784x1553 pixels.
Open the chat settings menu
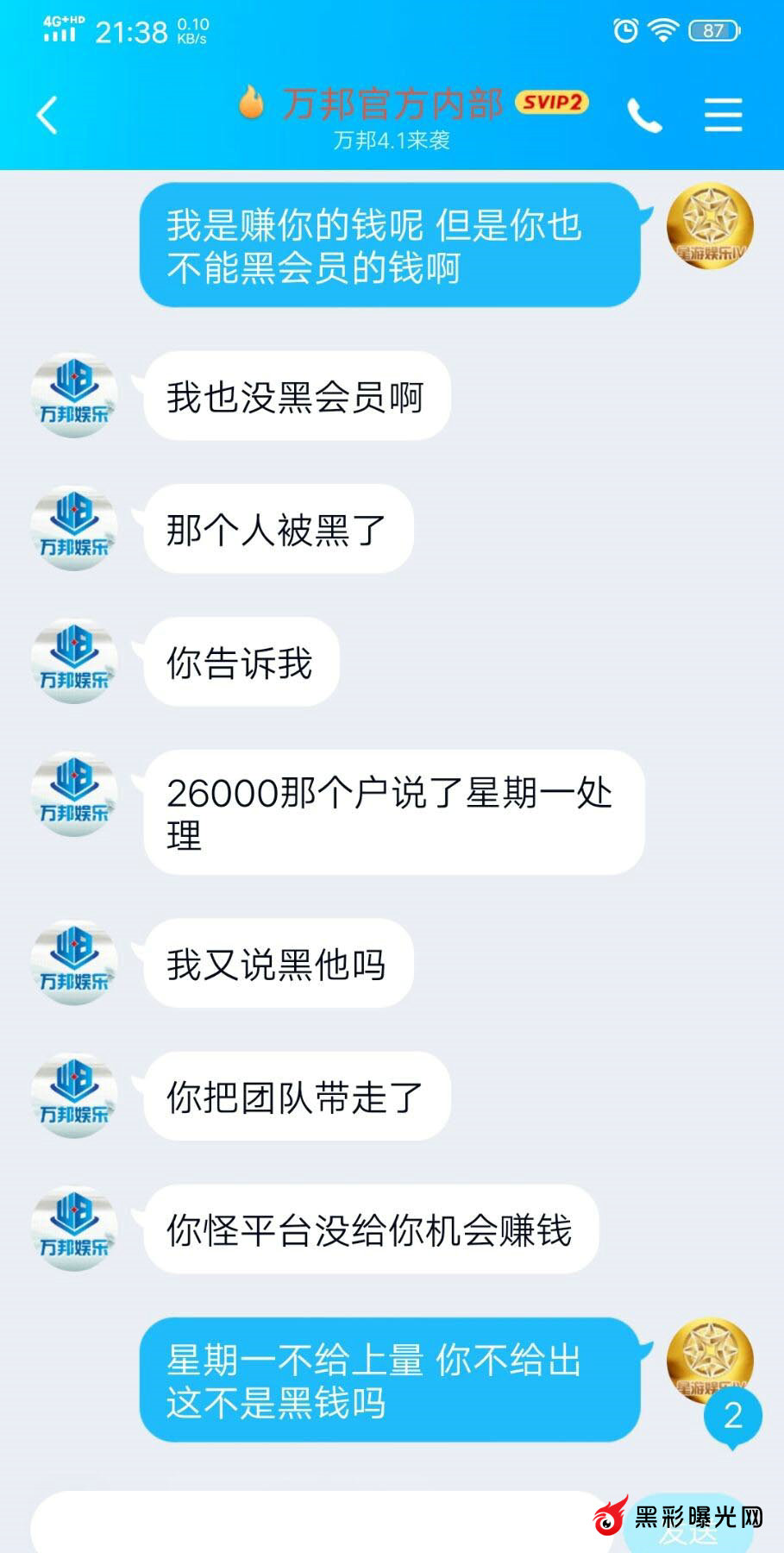[x=723, y=115]
